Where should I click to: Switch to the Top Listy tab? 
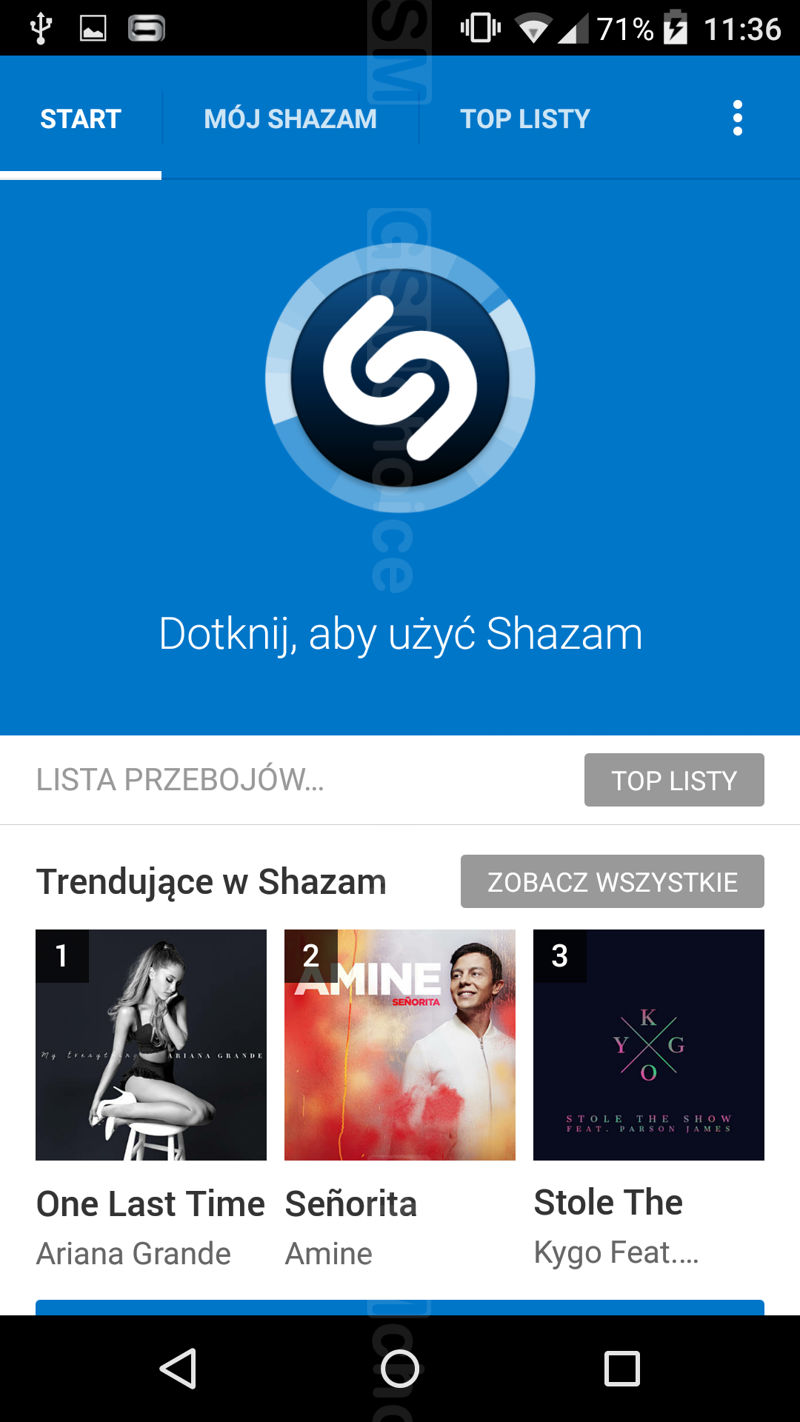tap(525, 118)
